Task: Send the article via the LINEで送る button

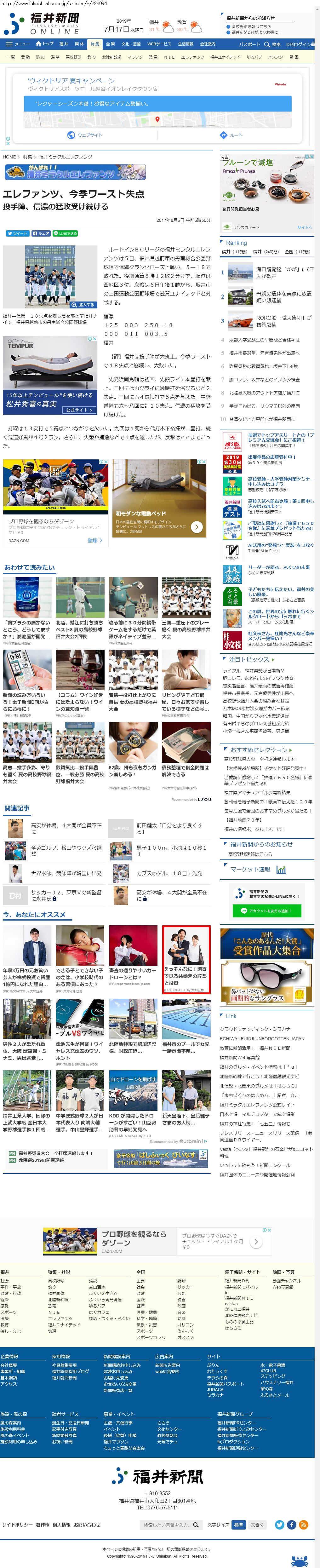Action: coord(66,233)
